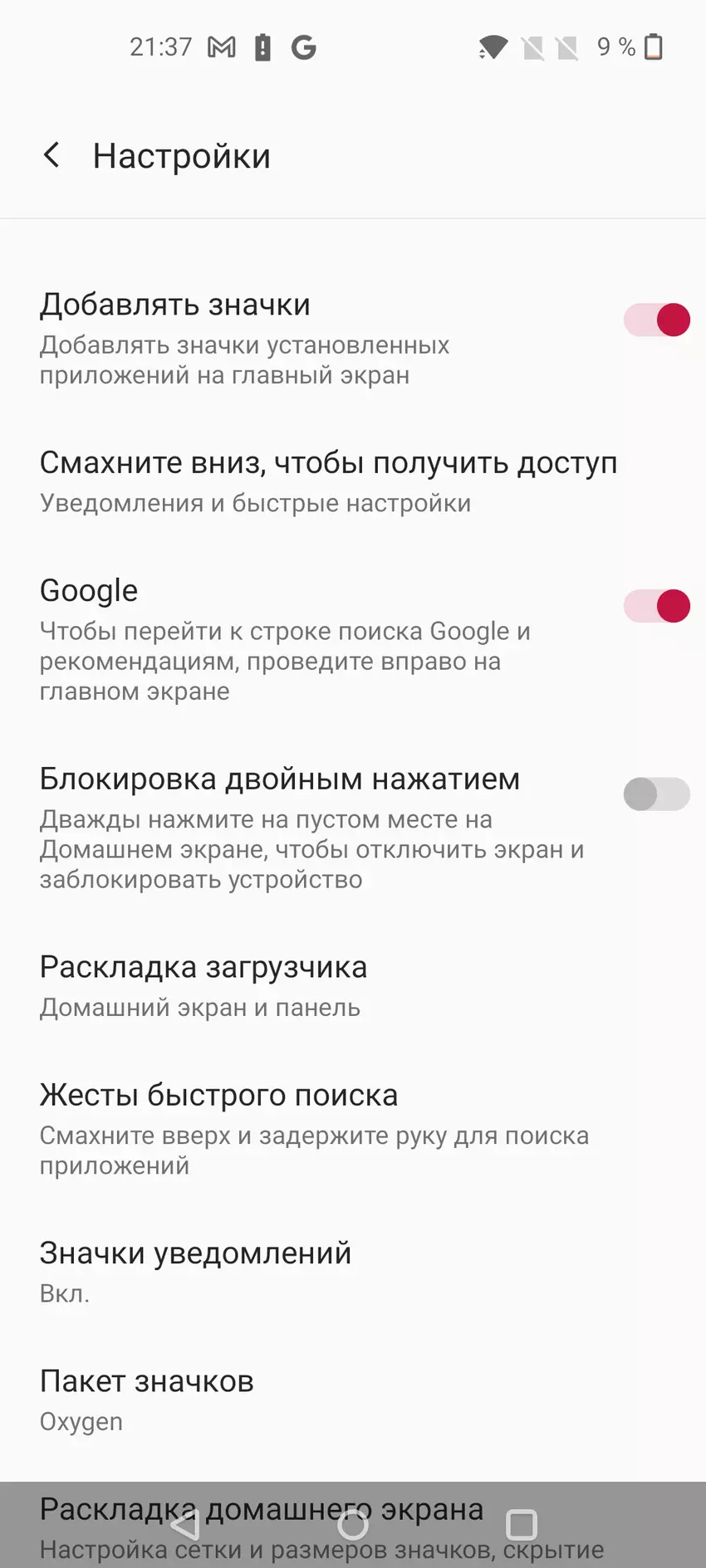Open Смахните вниз, чтобы получить доступ
This screenshot has height=1568, width=706.
pyautogui.click(x=328, y=481)
